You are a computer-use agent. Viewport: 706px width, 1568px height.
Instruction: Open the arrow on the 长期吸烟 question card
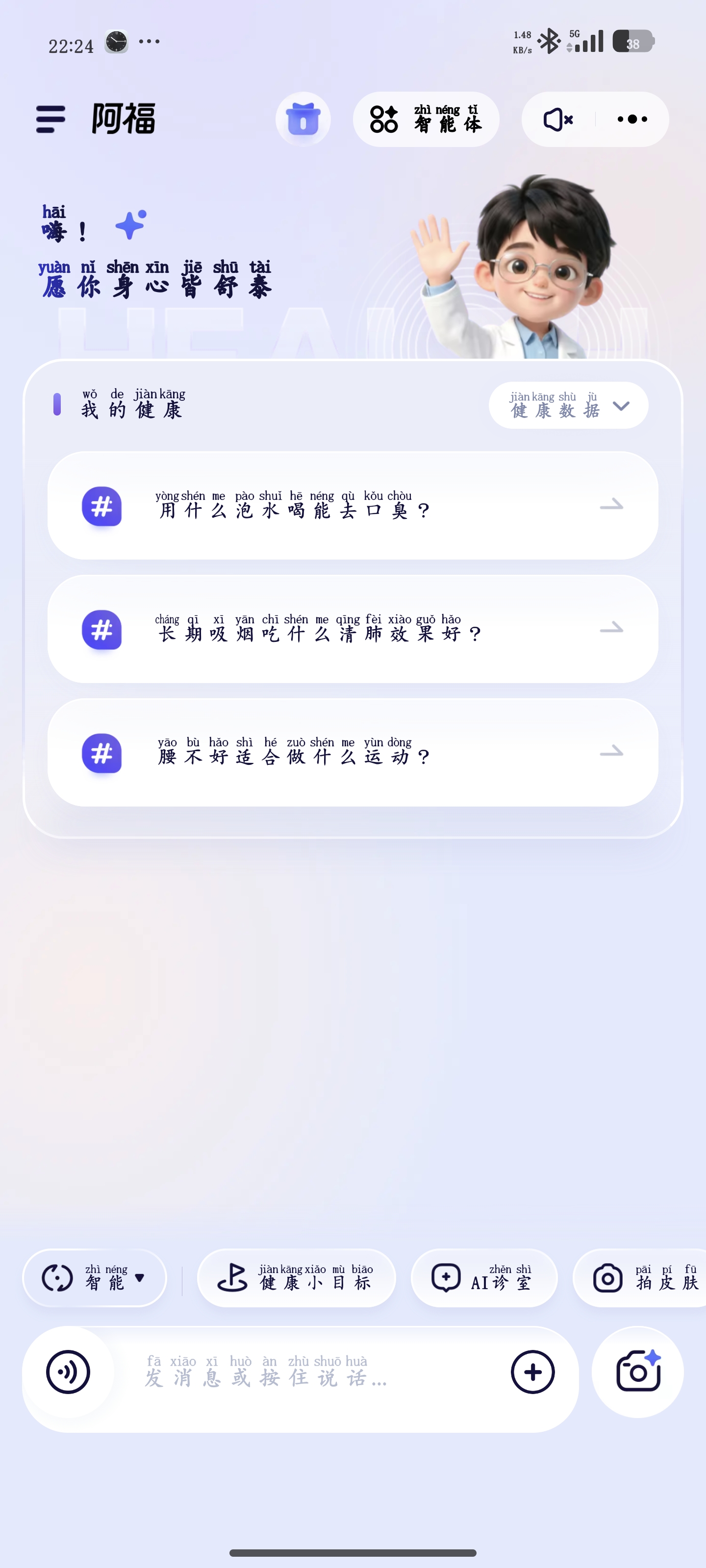[613, 629]
